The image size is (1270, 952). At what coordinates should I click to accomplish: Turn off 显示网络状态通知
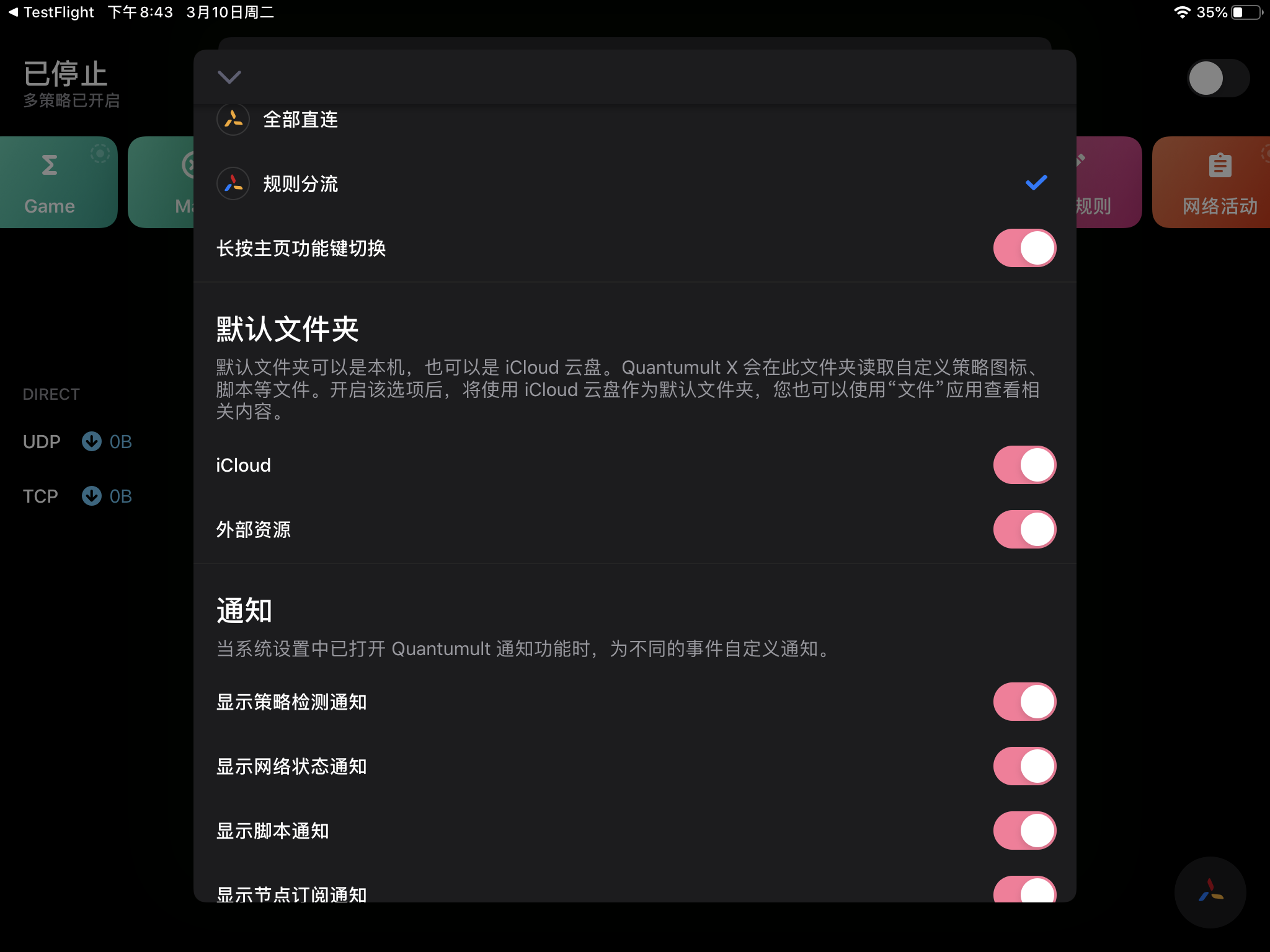pos(1024,766)
